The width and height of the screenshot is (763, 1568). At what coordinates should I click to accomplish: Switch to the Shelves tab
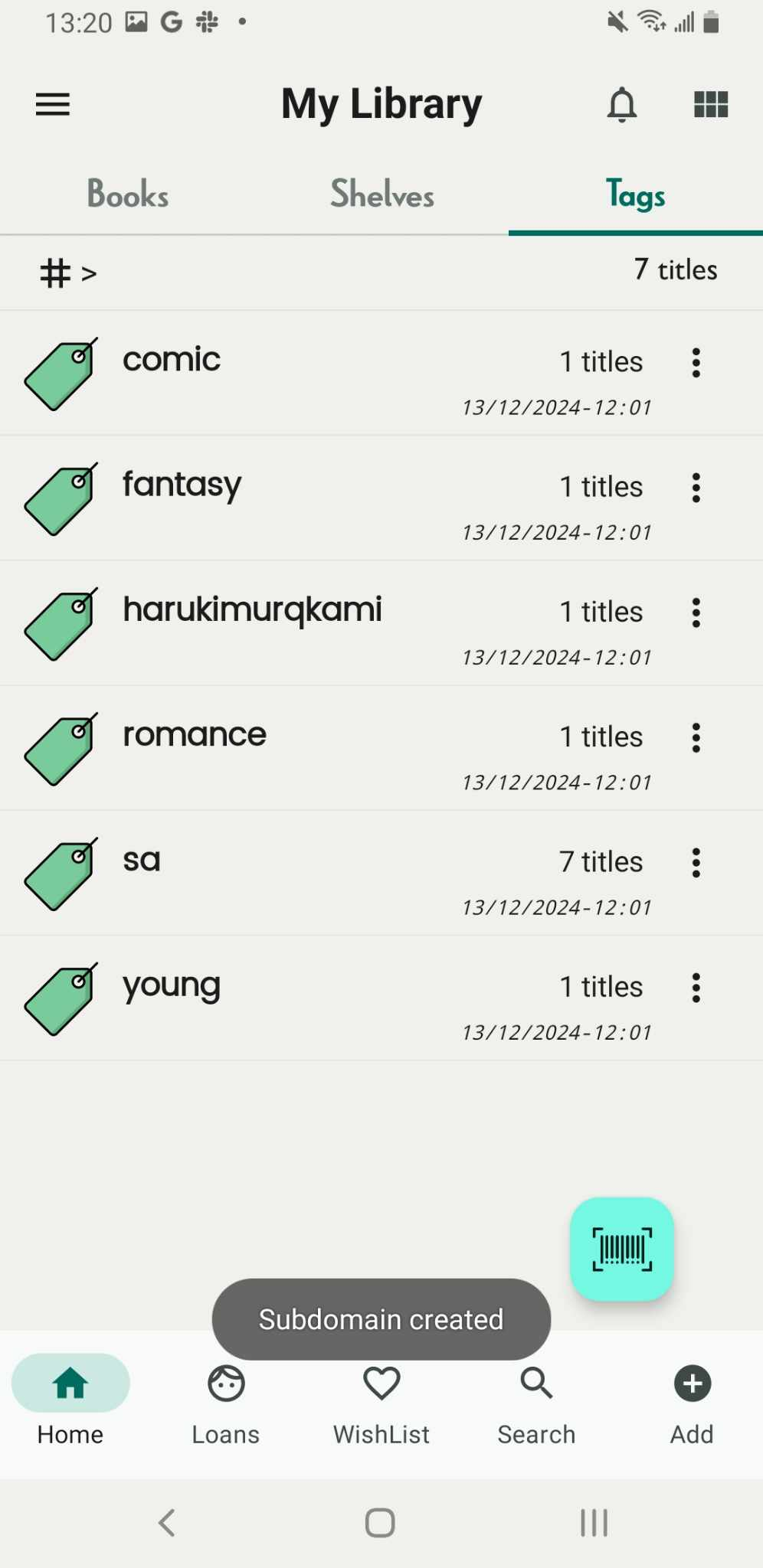coord(381,194)
